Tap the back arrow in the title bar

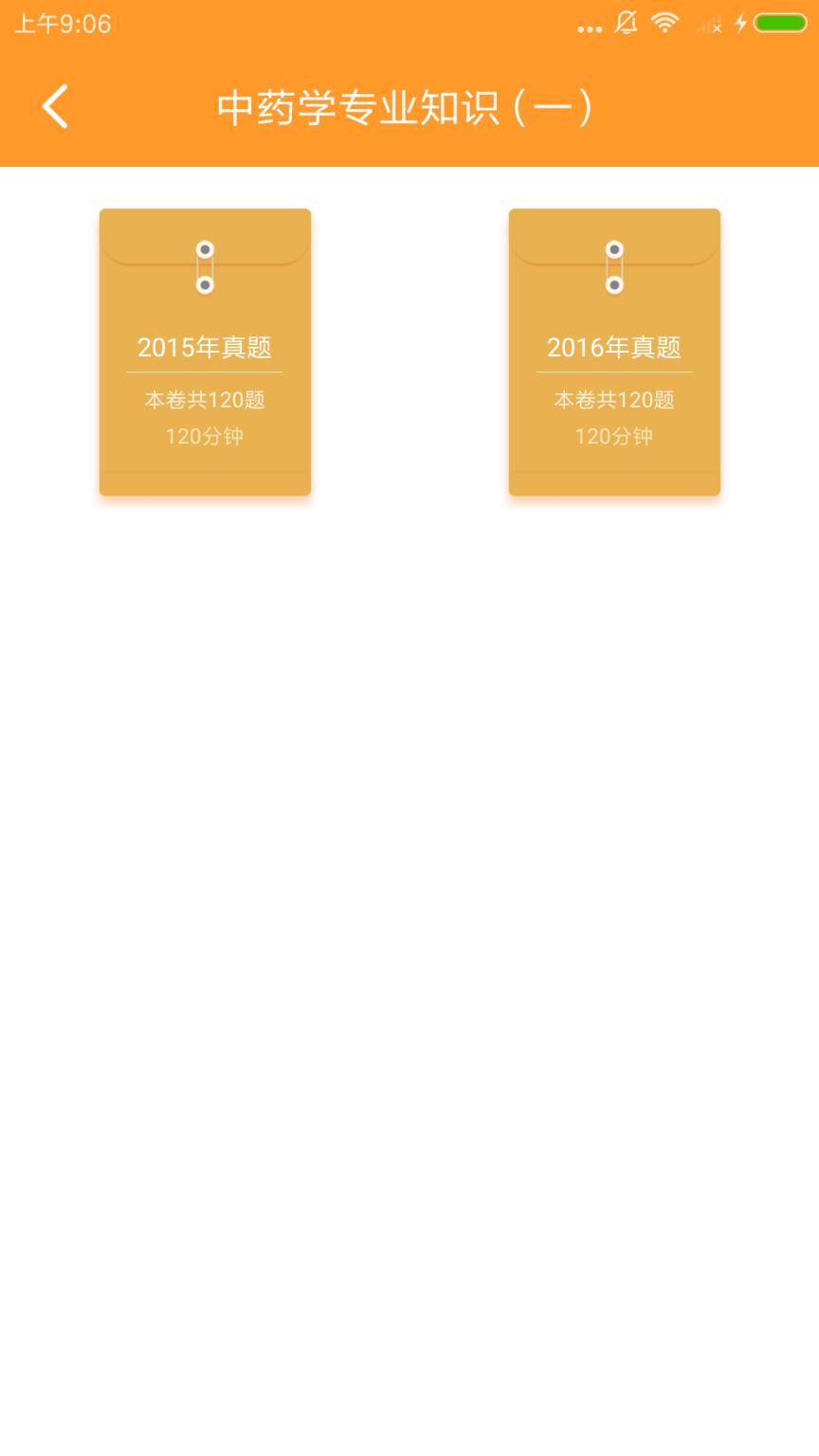tap(54, 106)
